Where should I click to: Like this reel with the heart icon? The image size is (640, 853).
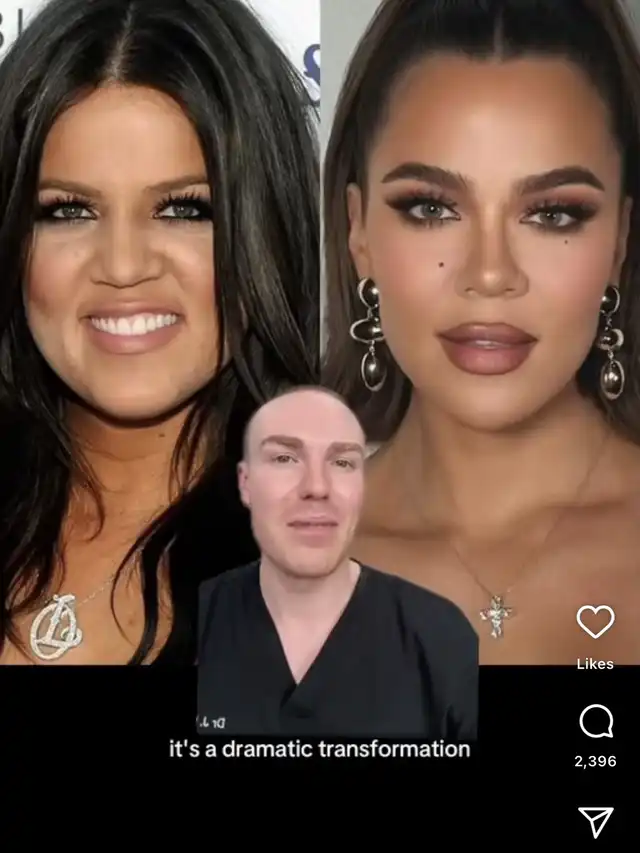[x=595, y=622]
